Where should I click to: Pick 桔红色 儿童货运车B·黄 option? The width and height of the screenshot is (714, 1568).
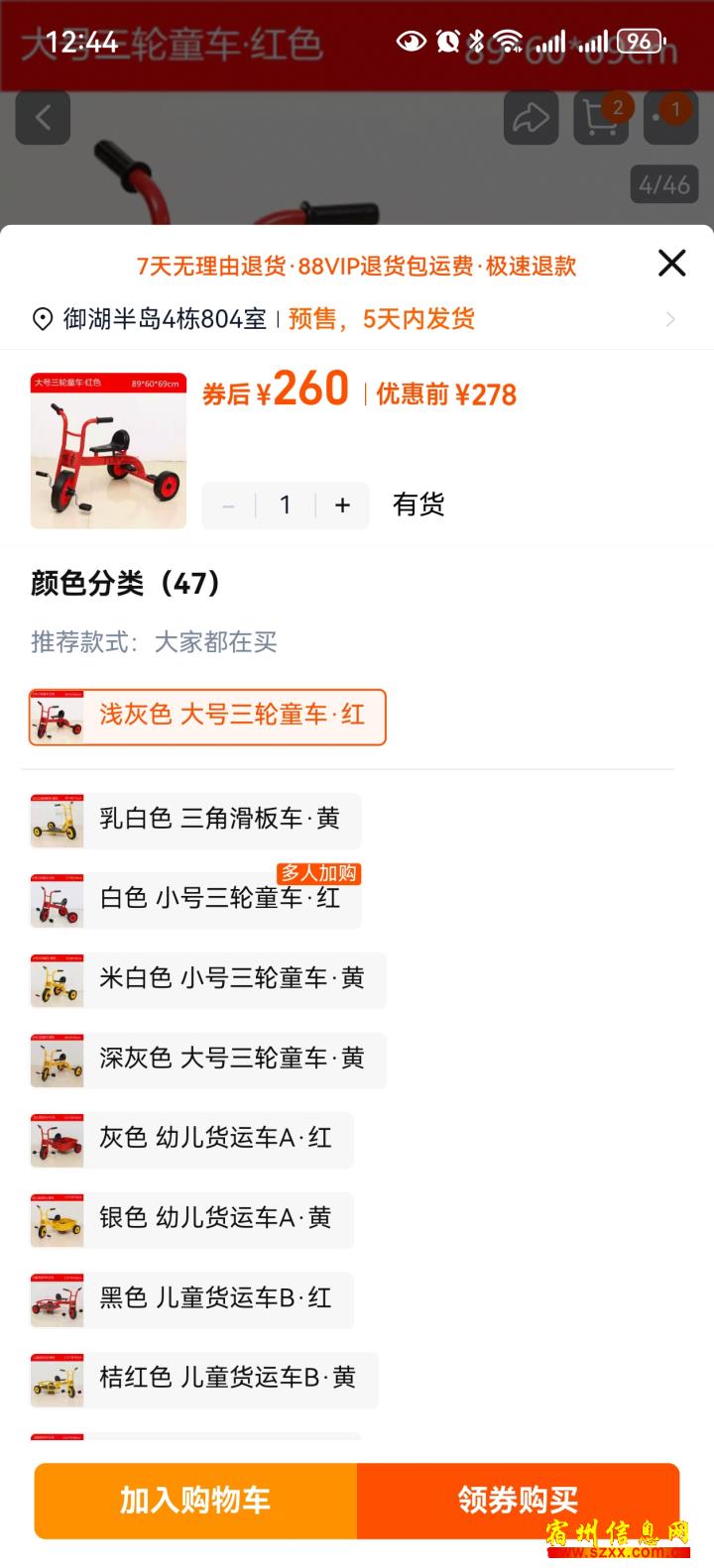click(x=203, y=1380)
